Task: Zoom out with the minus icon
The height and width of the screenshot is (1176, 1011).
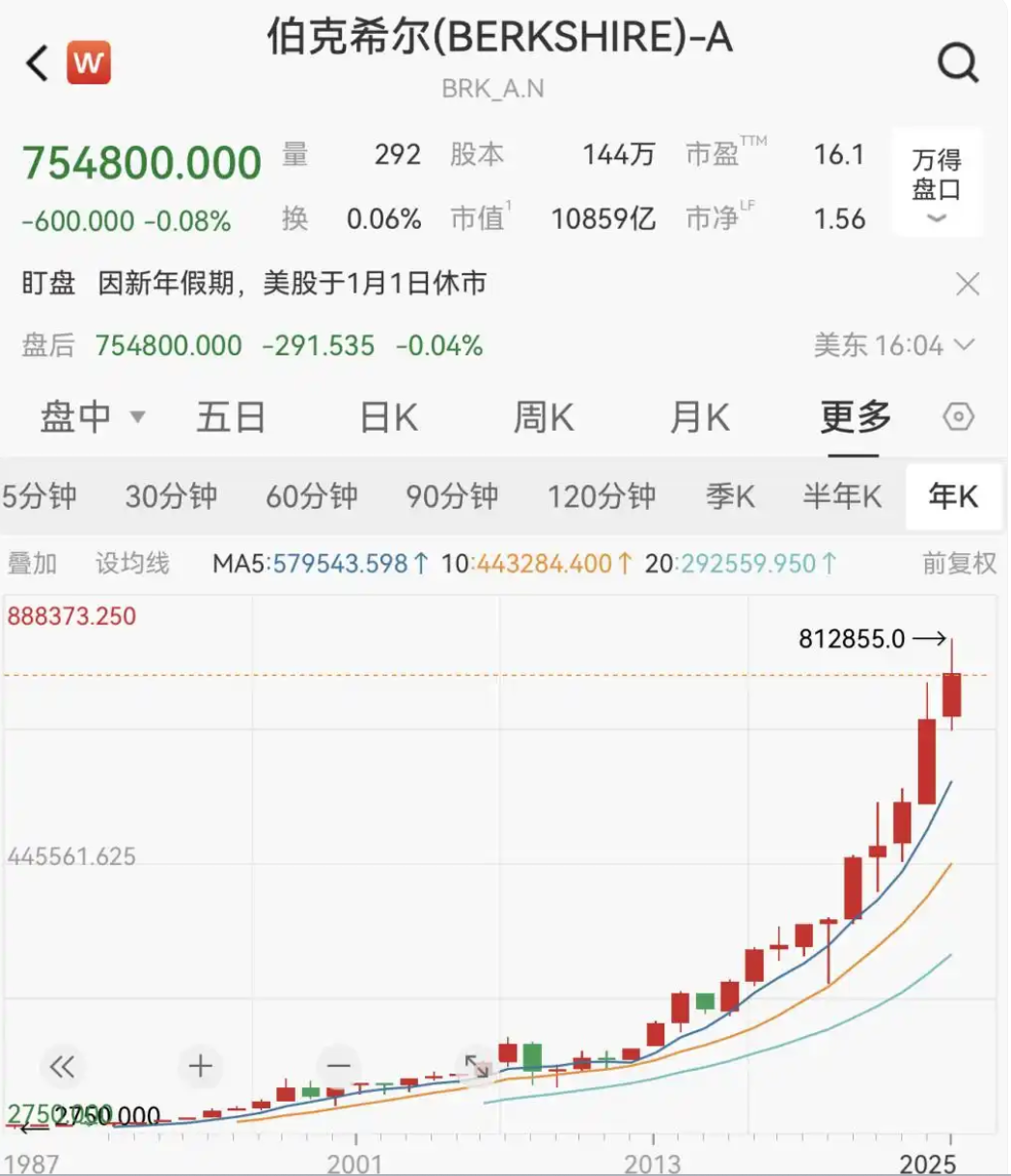Action: (x=336, y=1066)
